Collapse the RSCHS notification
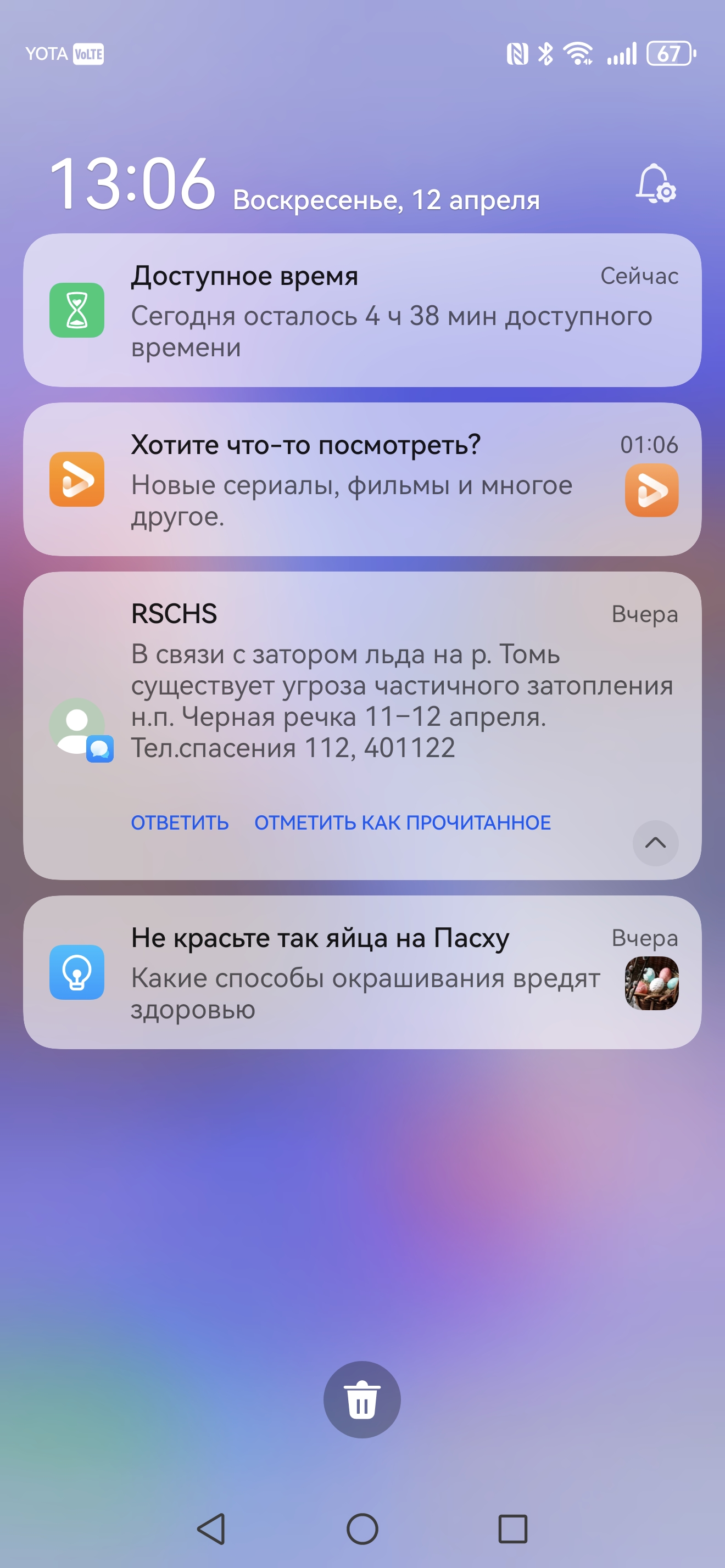This screenshot has width=725, height=1568. (655, 843)
